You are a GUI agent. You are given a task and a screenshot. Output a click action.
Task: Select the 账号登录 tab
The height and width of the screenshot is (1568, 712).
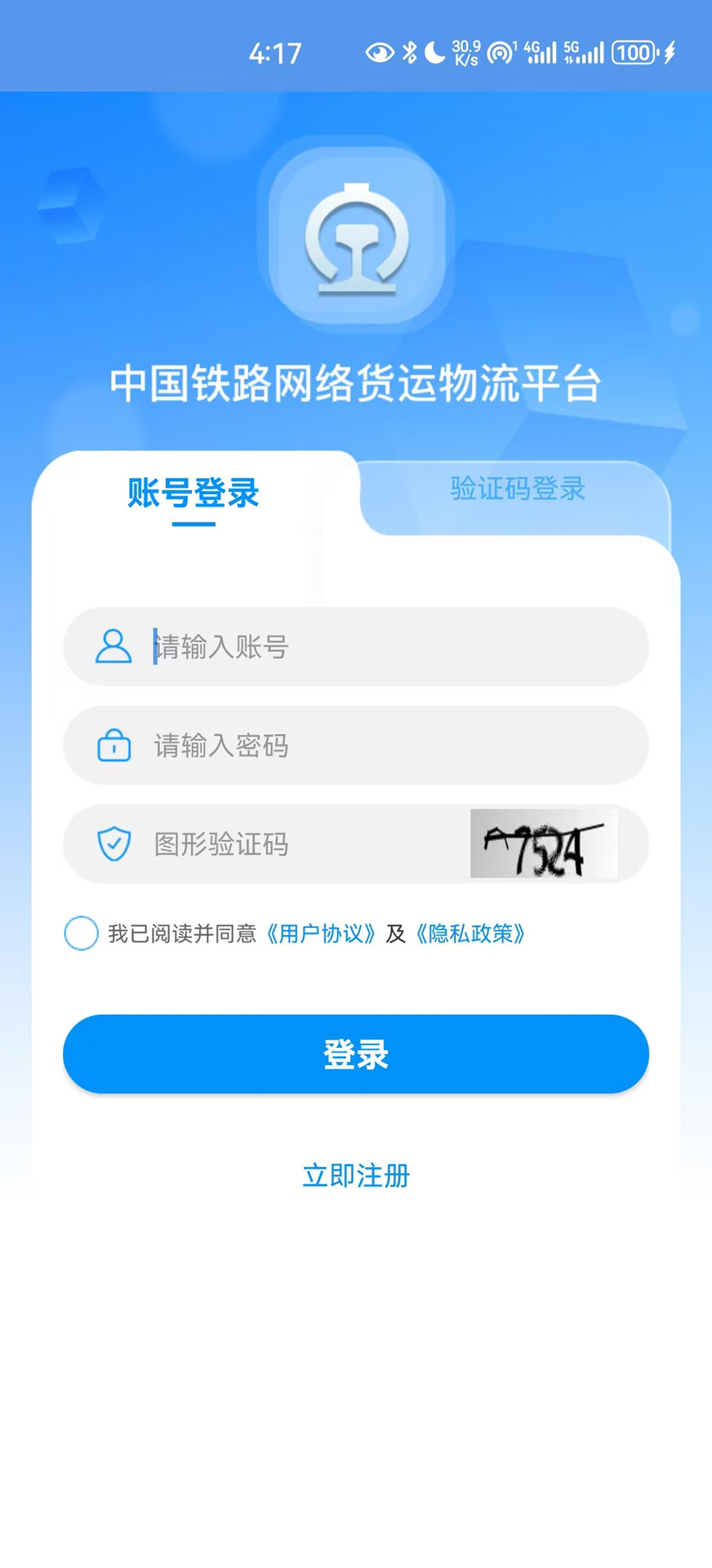(192, 493)
